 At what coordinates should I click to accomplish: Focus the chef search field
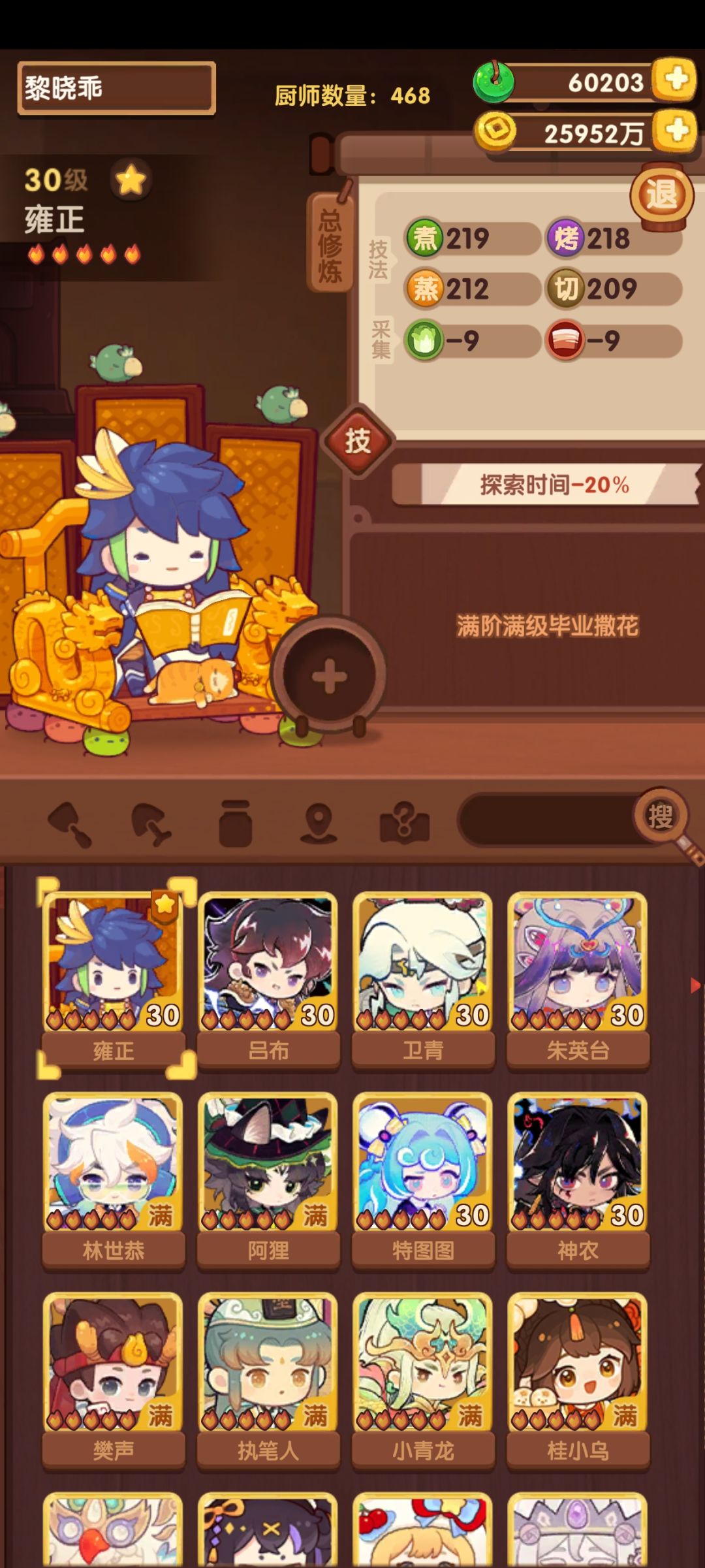pos(548,819)
